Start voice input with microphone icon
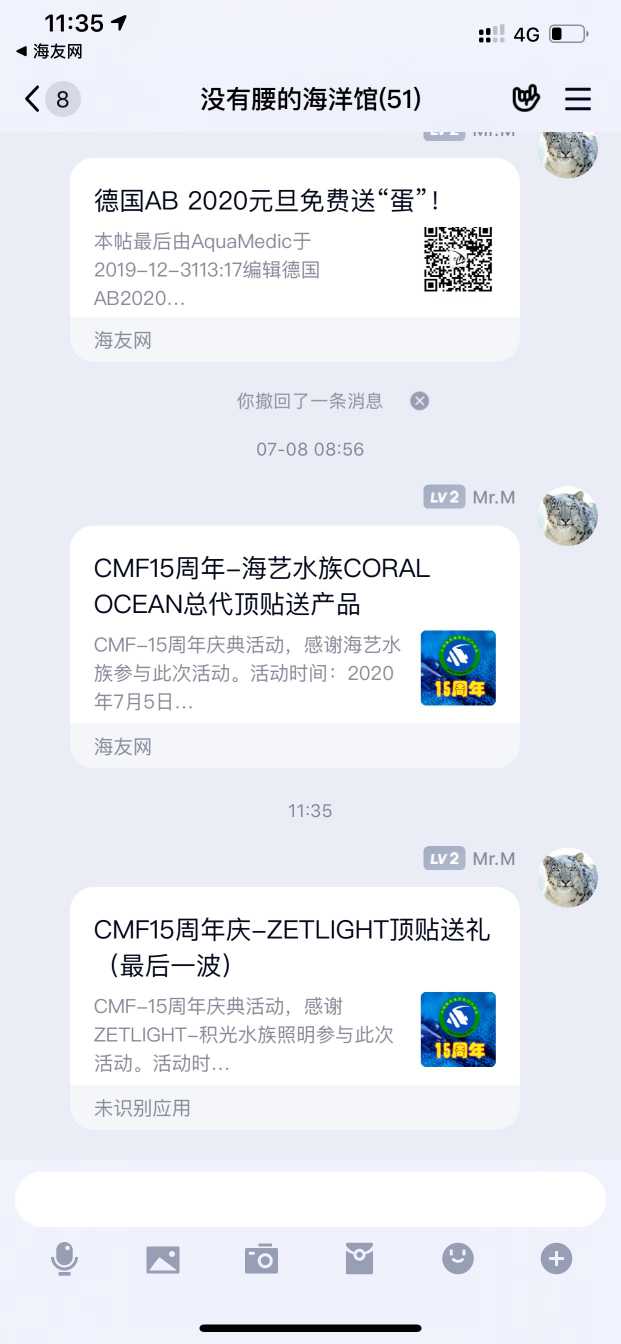Screen dimensions: 621x1344 coord(64,1259)
